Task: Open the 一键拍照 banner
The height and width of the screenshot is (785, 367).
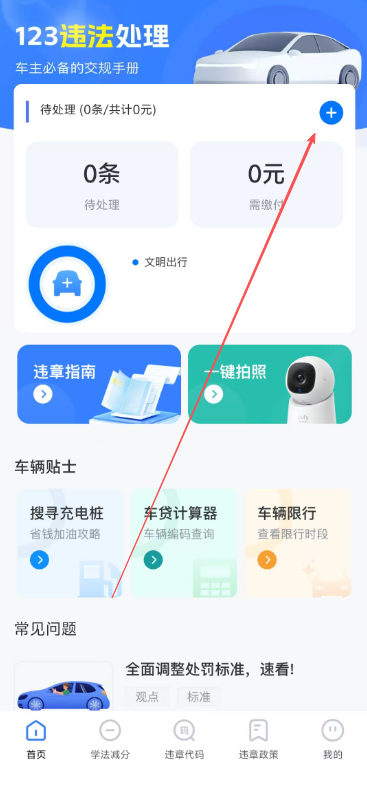Action: 270,384
